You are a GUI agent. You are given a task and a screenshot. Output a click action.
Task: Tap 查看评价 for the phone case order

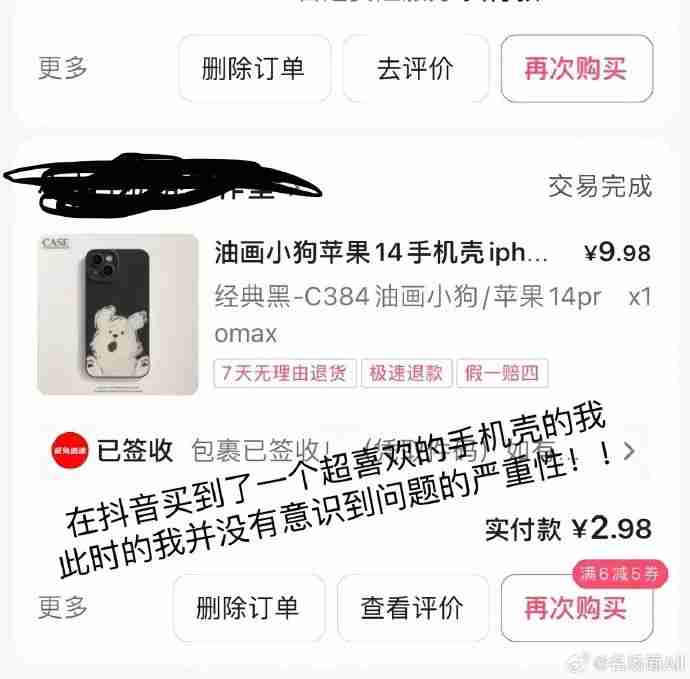point(412,607)
